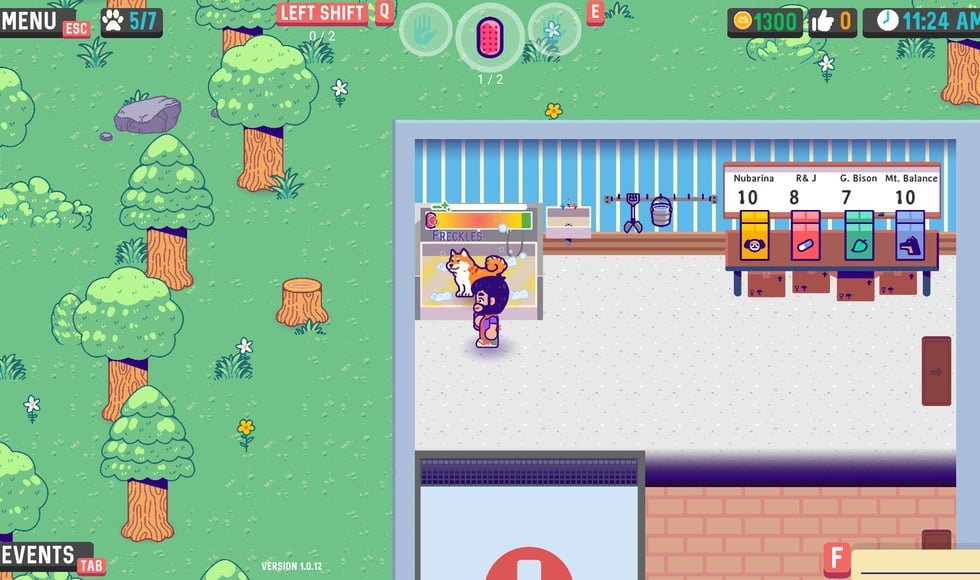Select the hand tool slot
Viewport: 980px width, 580px height.
(424, 31)
